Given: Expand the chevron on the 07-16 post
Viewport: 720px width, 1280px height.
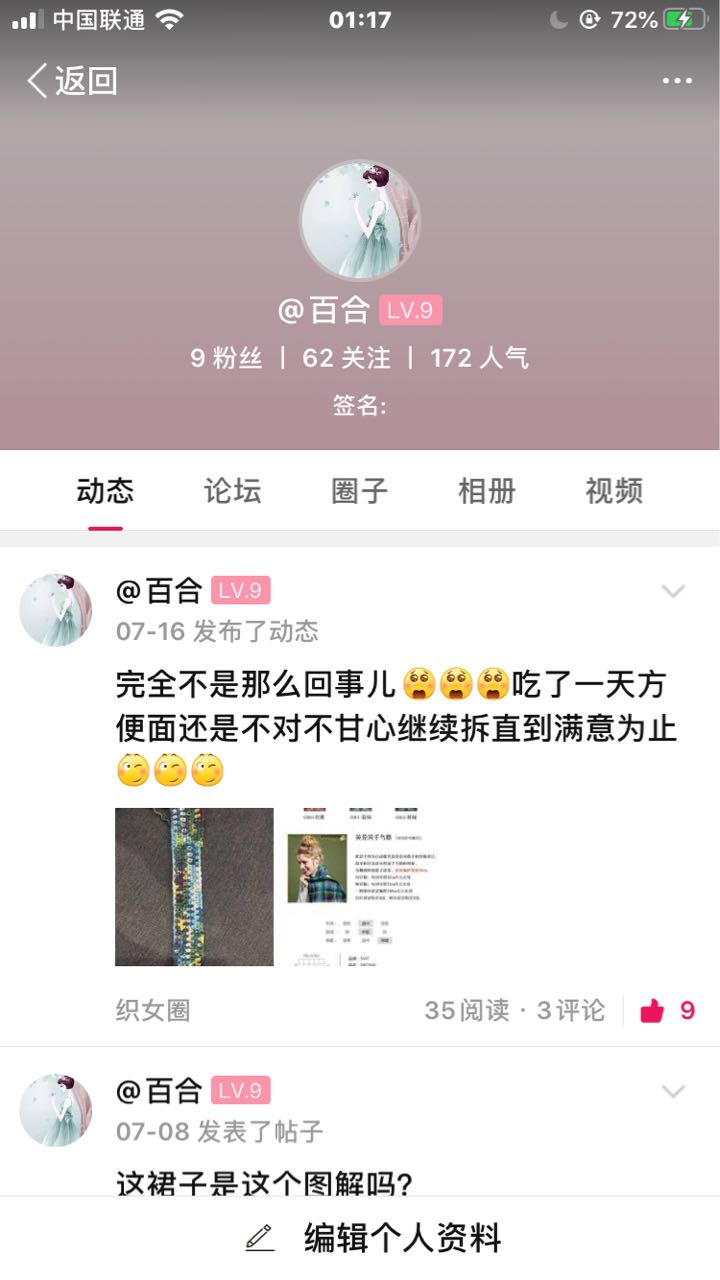Looking at the screenshot, I should click(673, 591).
